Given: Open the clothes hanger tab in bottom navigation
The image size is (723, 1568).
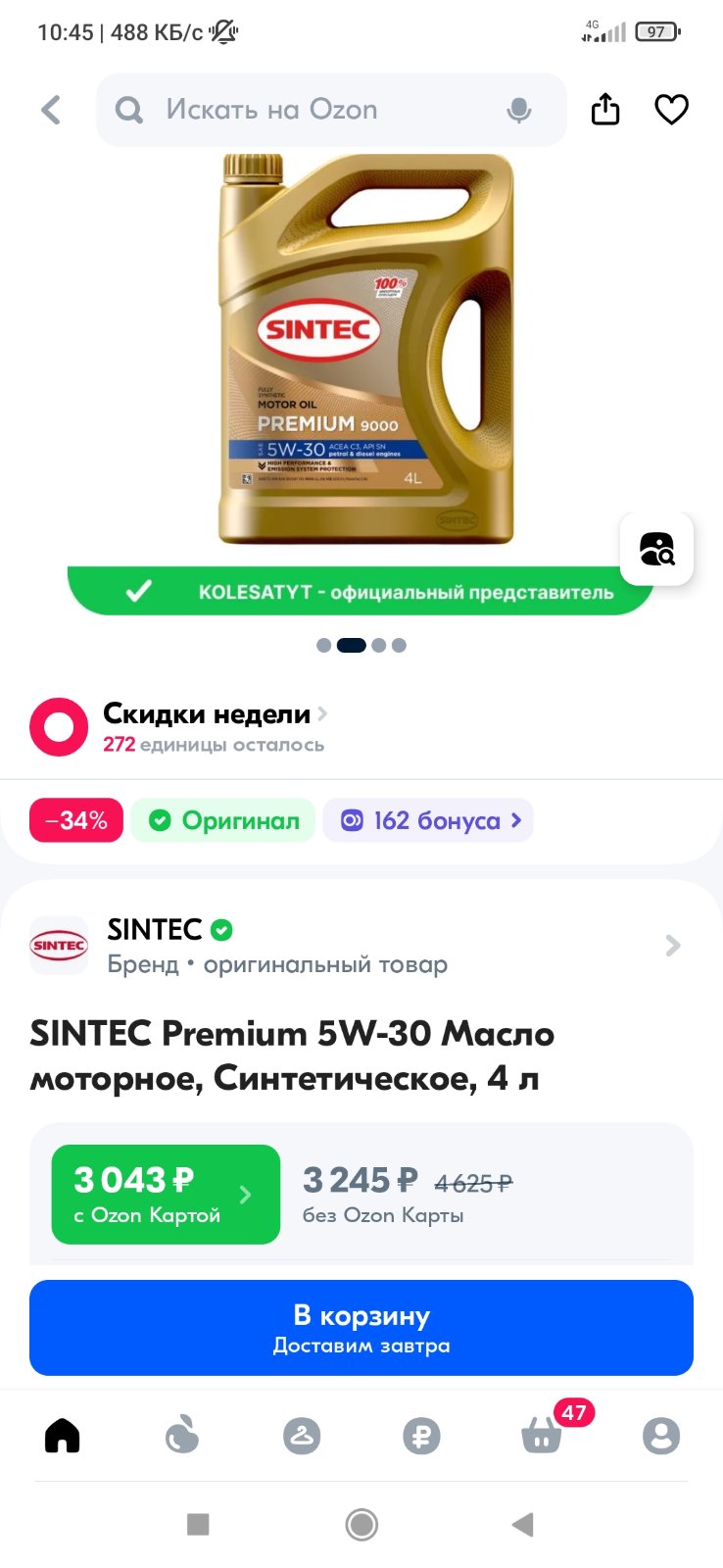Looking at the screenshot, I should (302, 1436).
